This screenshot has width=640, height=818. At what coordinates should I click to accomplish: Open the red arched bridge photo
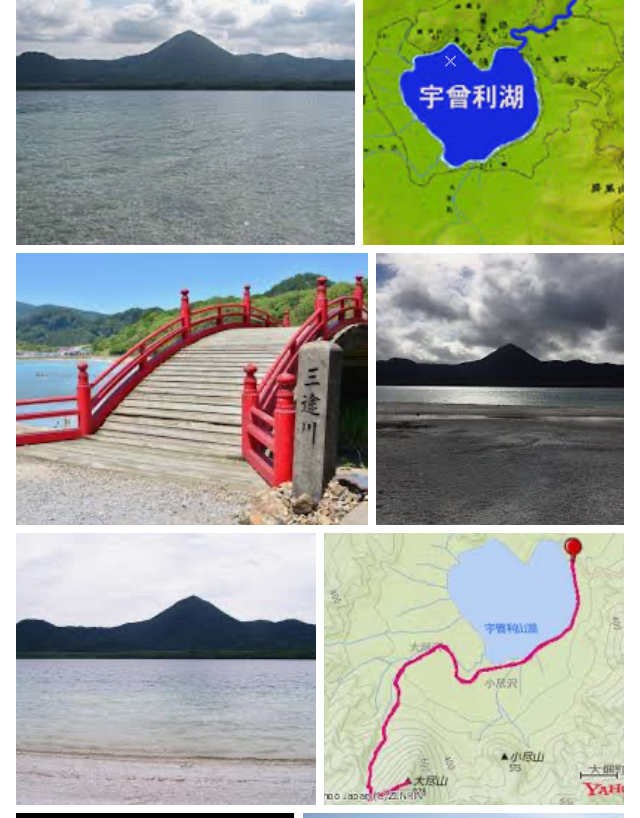point(191,389)
